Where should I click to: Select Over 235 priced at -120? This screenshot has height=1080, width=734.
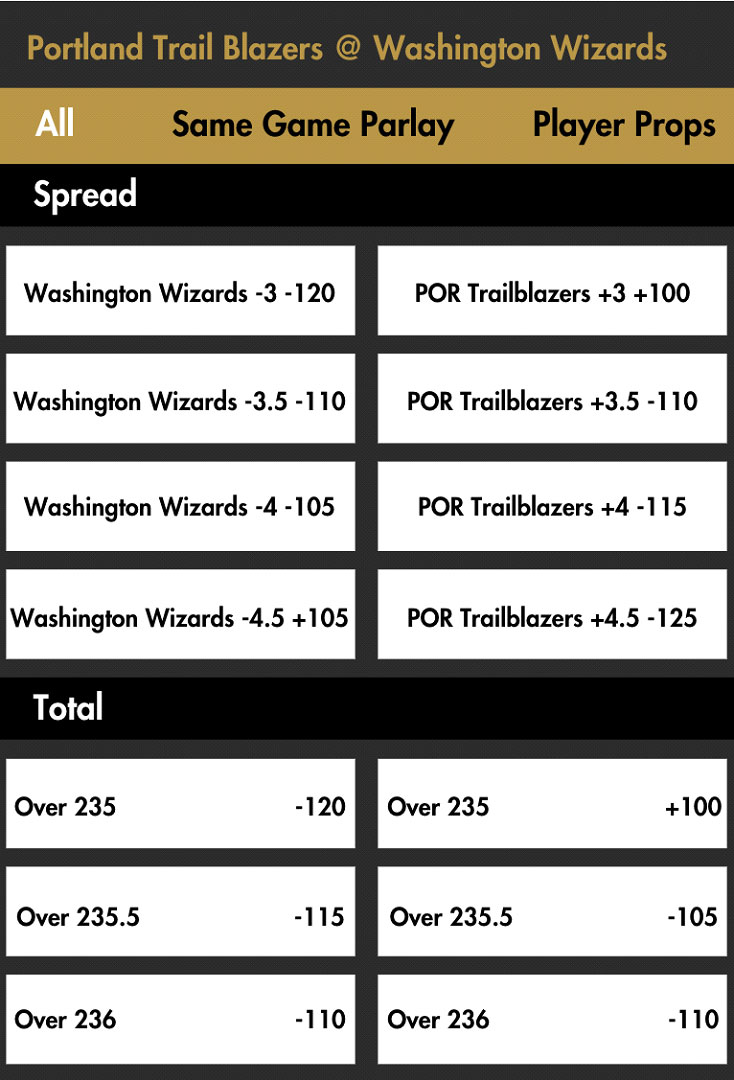(x=180, y=805)
